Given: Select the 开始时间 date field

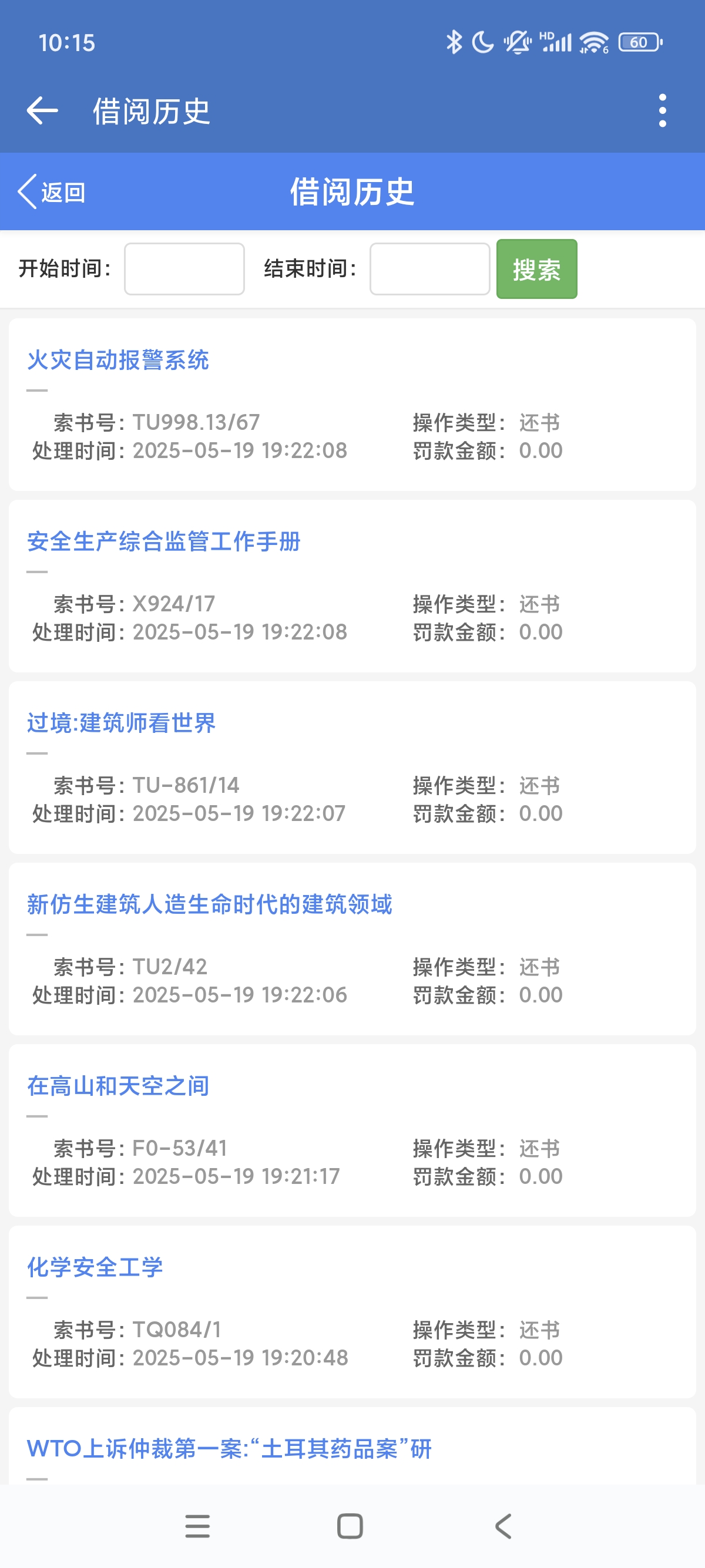Looking at the screenshot, I should [x=184, y=269].
